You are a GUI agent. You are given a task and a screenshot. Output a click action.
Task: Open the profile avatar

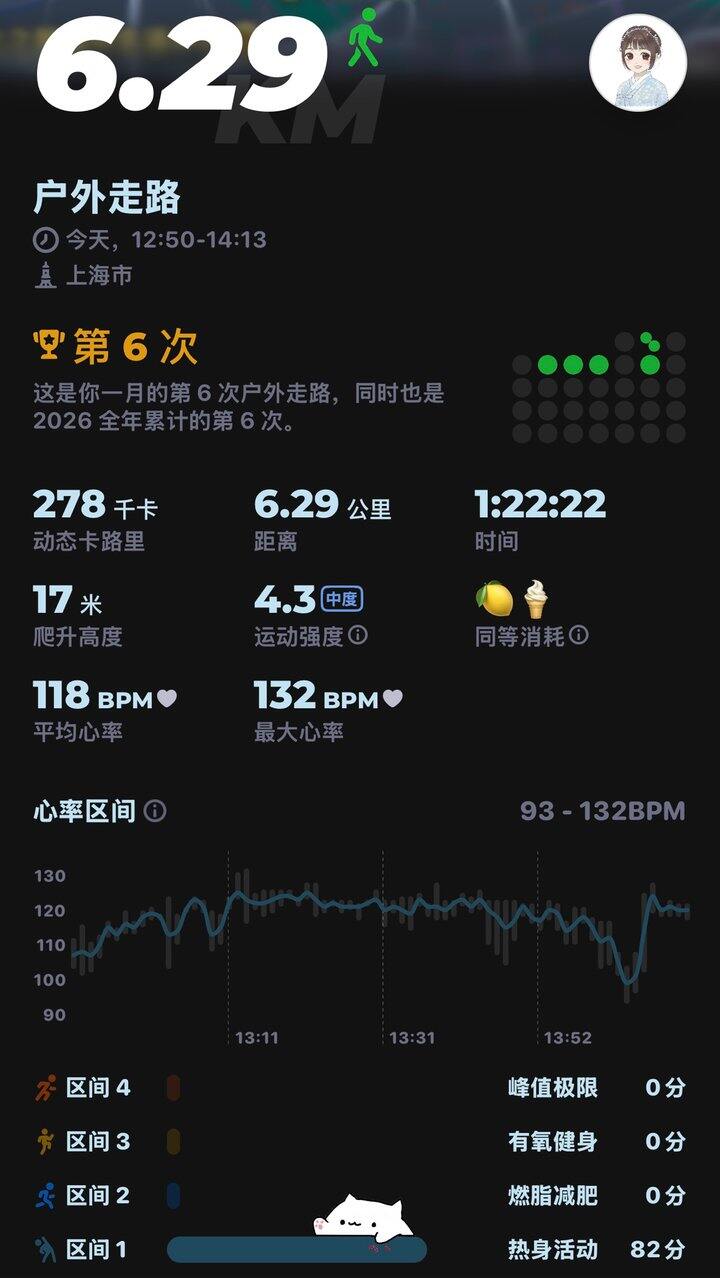pyautogui.click(x=638, y=62)
